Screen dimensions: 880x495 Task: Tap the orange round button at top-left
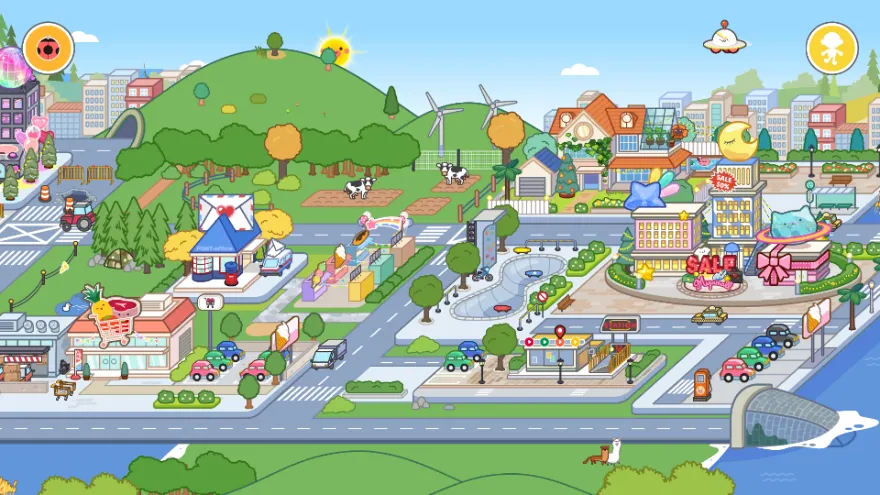point(48,48)
